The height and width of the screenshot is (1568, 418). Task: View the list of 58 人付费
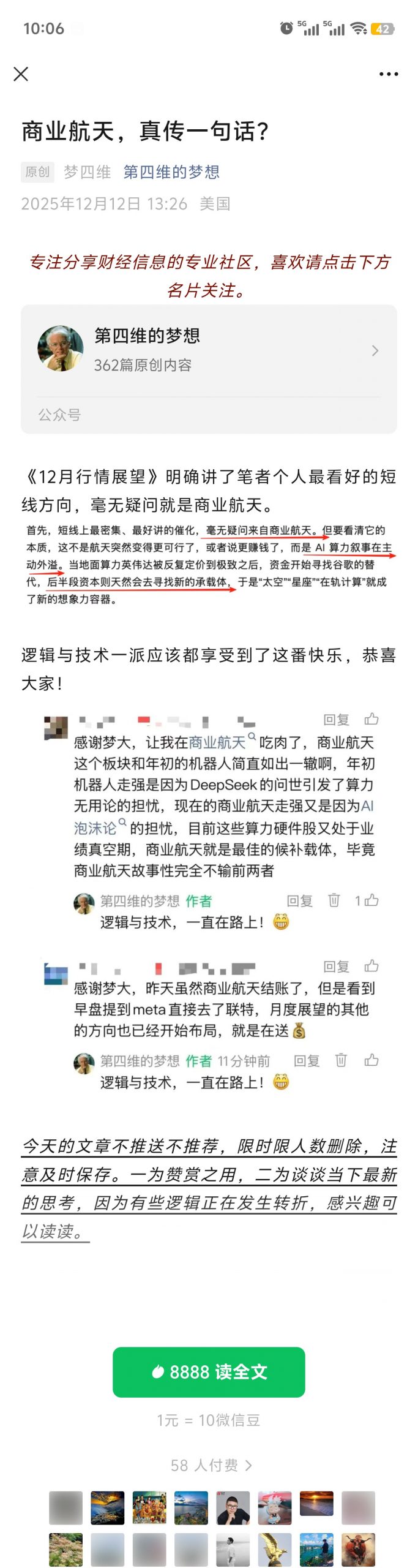(210, 1465)
